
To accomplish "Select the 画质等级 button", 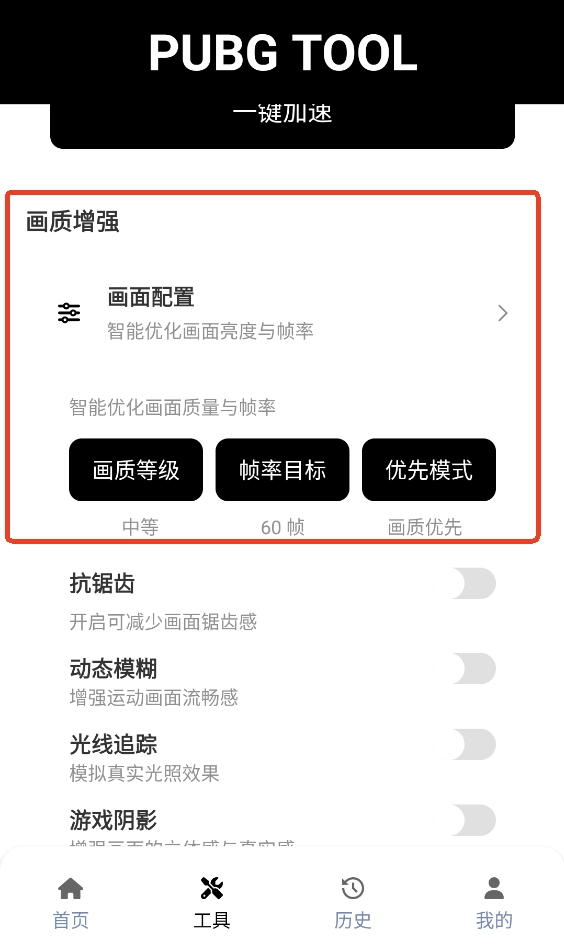I will click(x=136, y=470).
